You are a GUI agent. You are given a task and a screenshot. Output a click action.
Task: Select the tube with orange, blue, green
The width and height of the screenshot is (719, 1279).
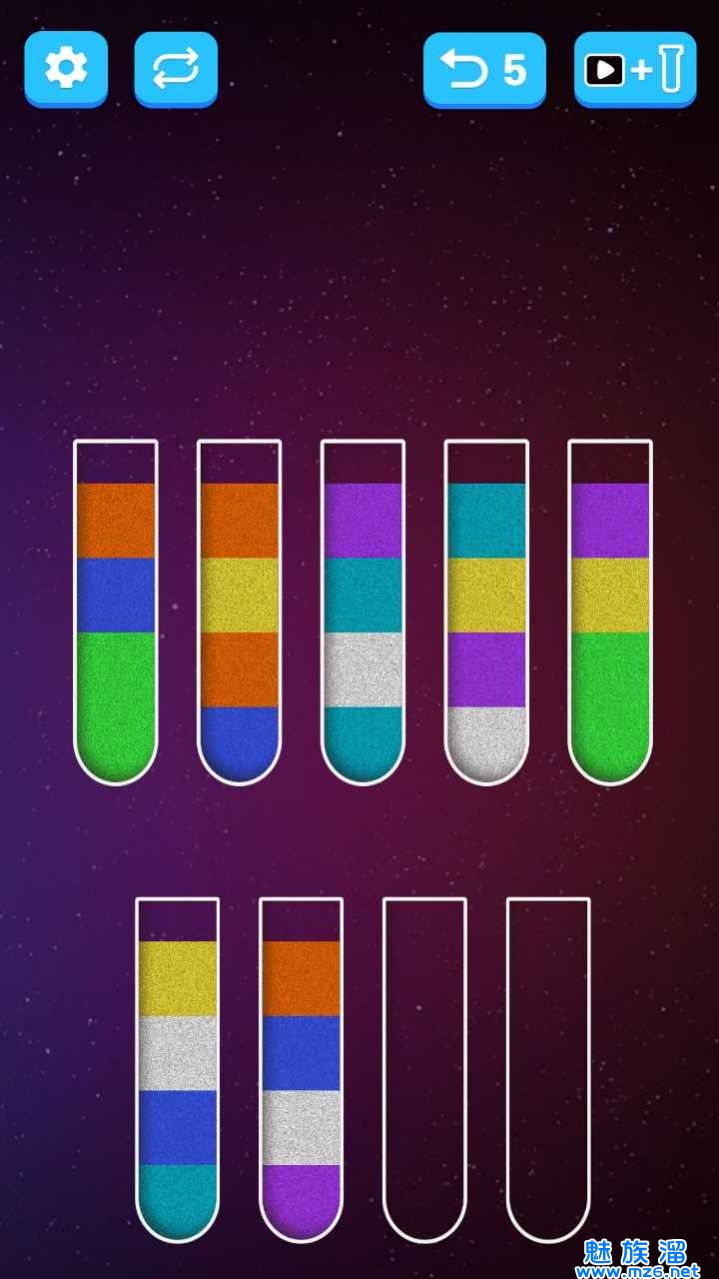point(116,612)
